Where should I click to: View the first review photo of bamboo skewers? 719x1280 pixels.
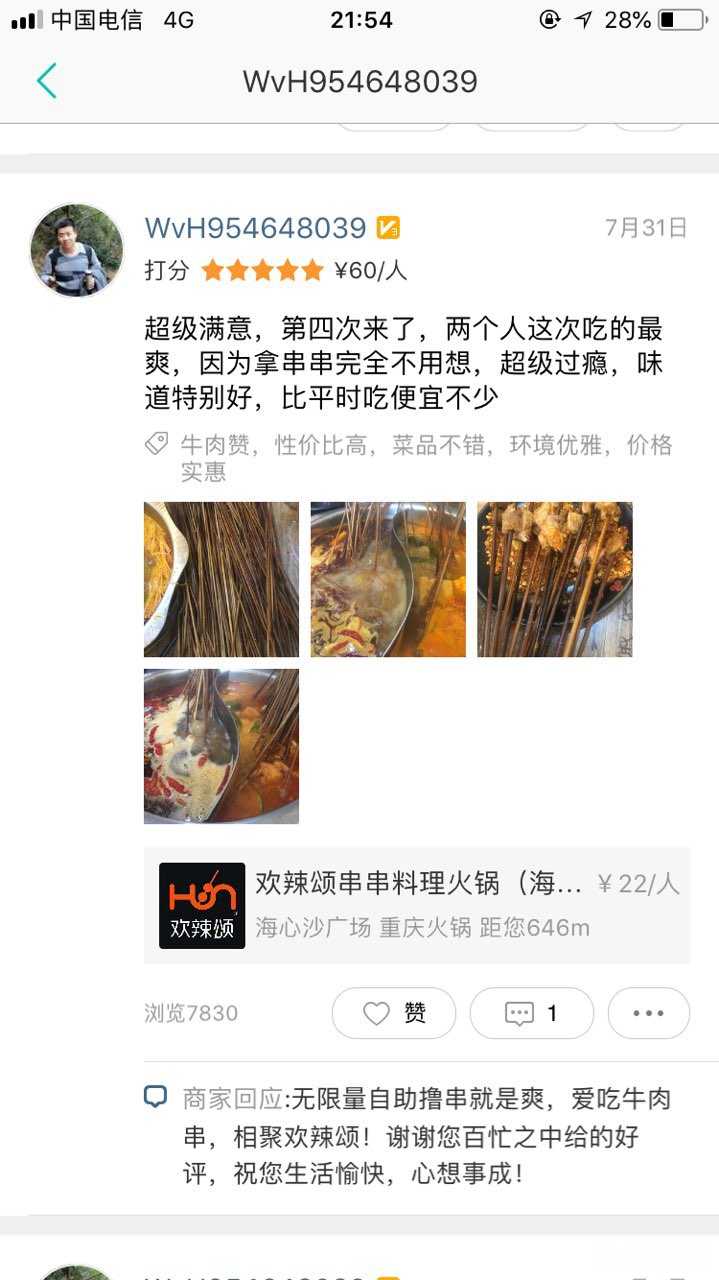point(221,579)
